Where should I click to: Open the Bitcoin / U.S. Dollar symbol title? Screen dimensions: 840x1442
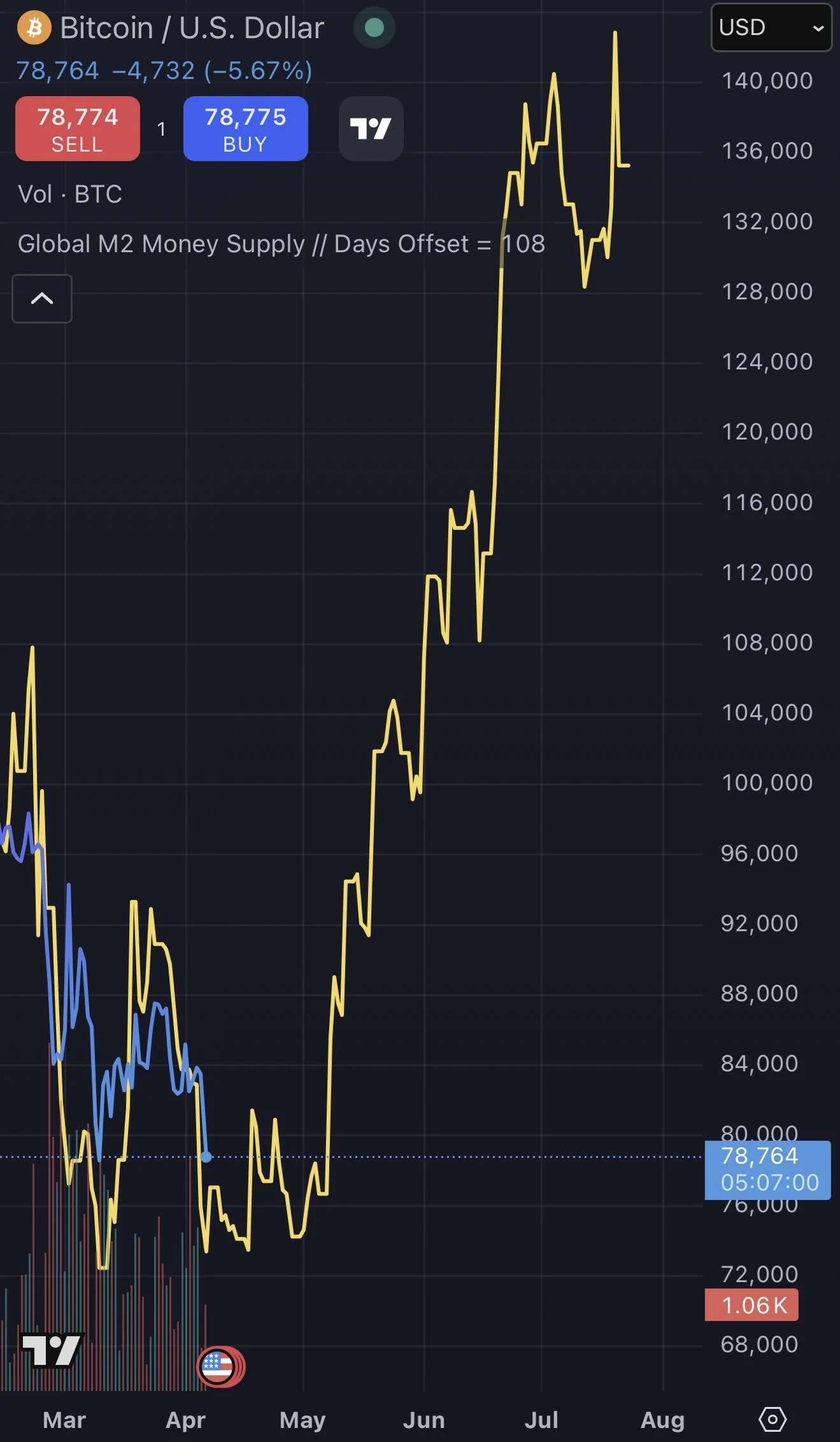click(191, 28)
